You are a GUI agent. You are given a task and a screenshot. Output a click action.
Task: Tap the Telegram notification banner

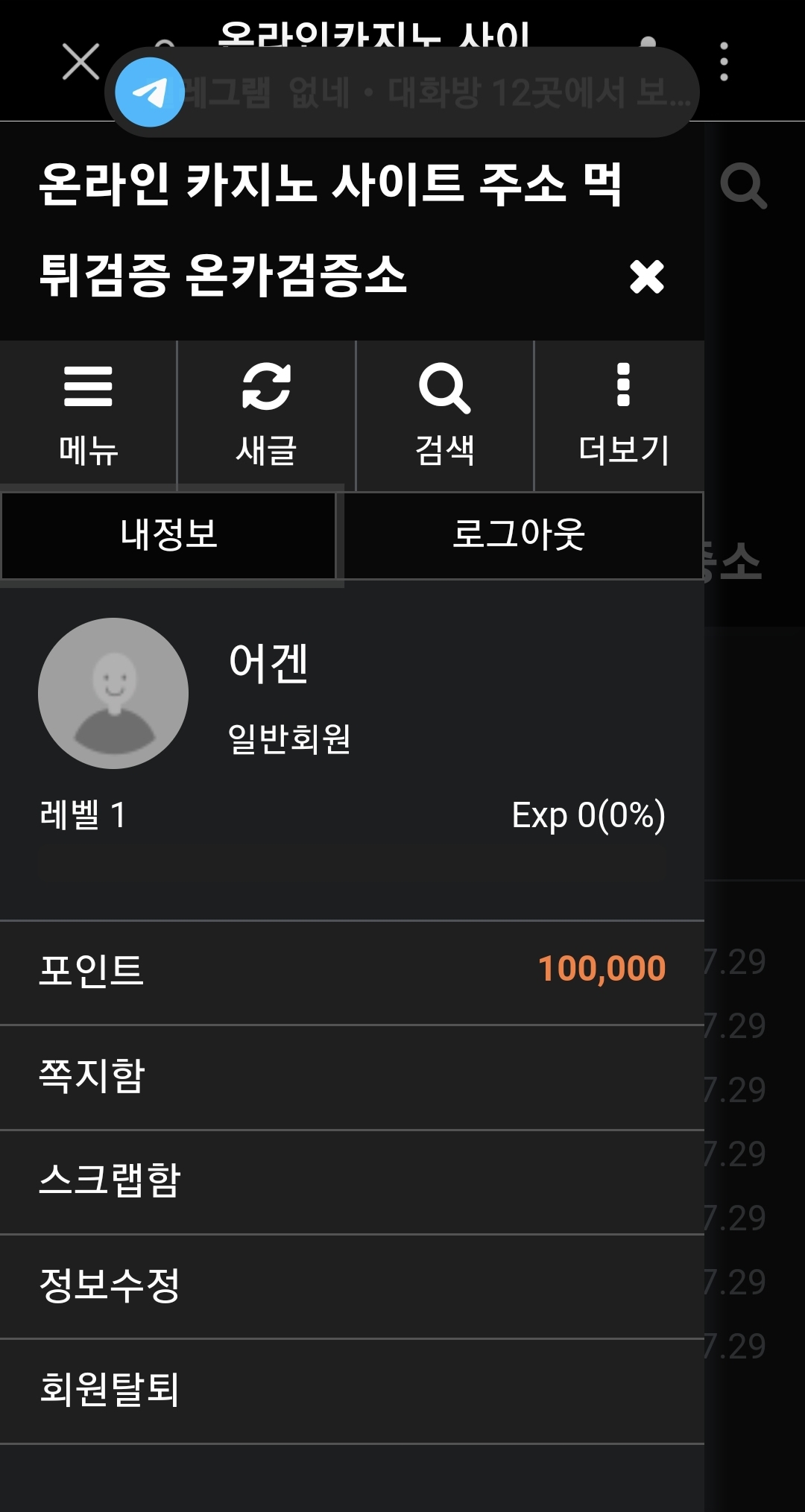402,92
